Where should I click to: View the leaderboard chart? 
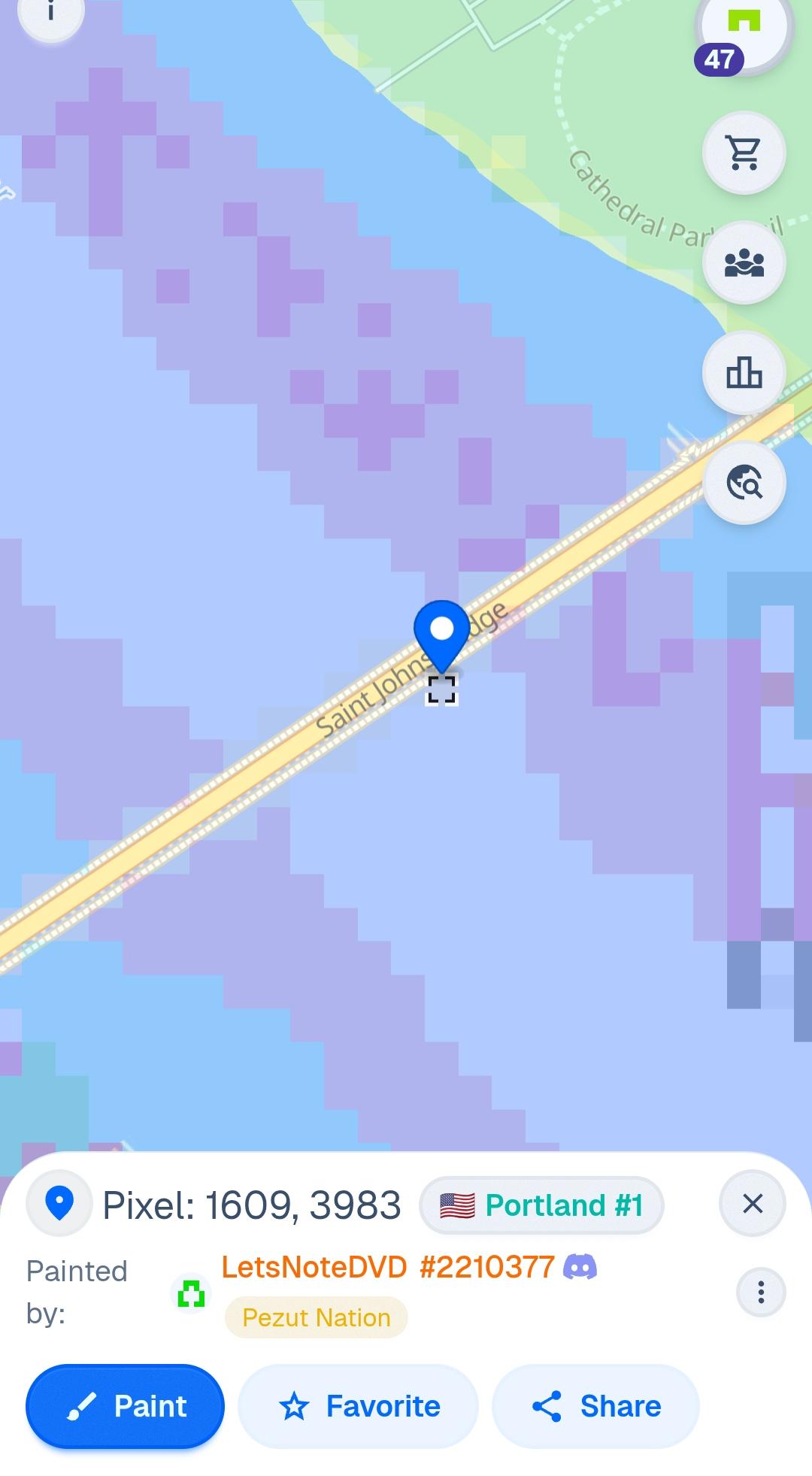click(744, 373)
